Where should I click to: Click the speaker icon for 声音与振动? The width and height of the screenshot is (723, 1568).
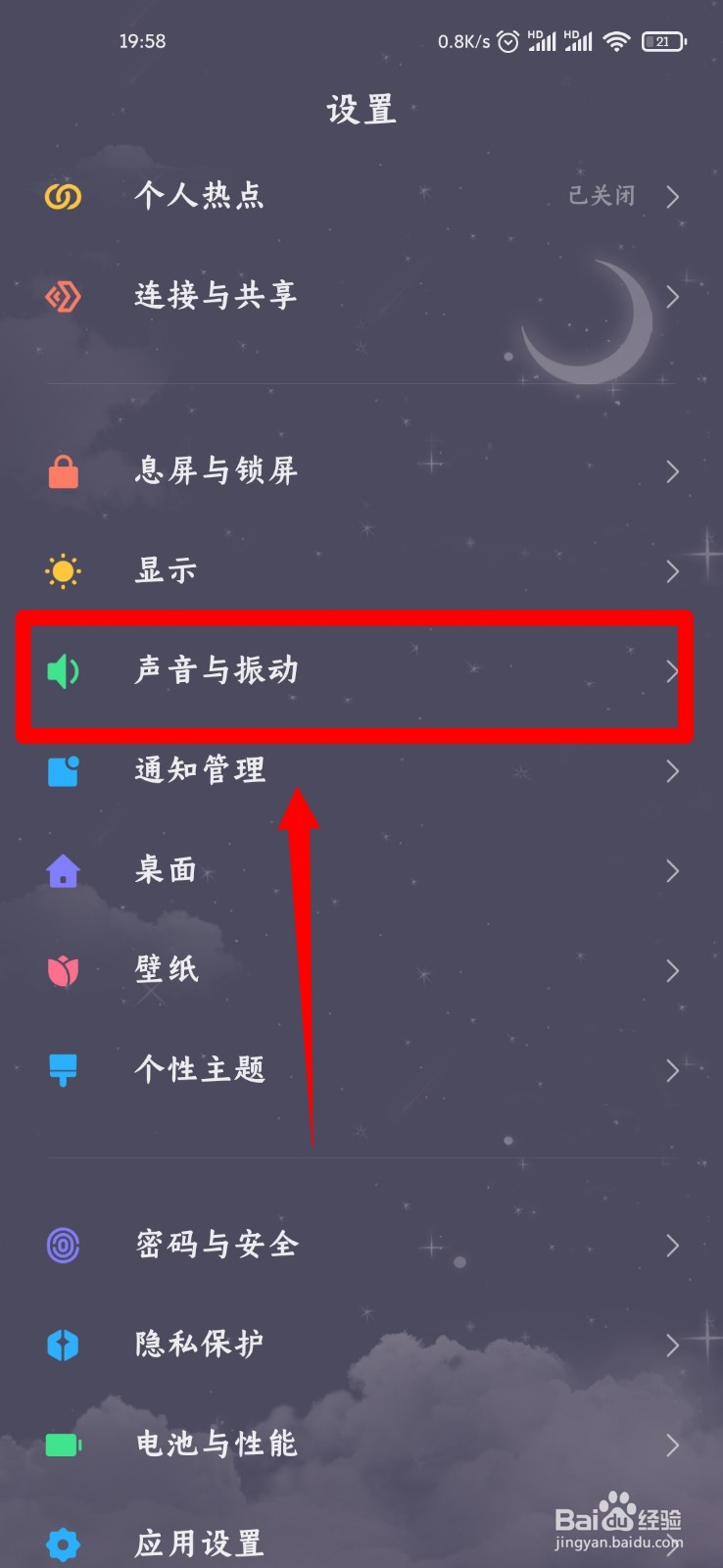(63, 671)
